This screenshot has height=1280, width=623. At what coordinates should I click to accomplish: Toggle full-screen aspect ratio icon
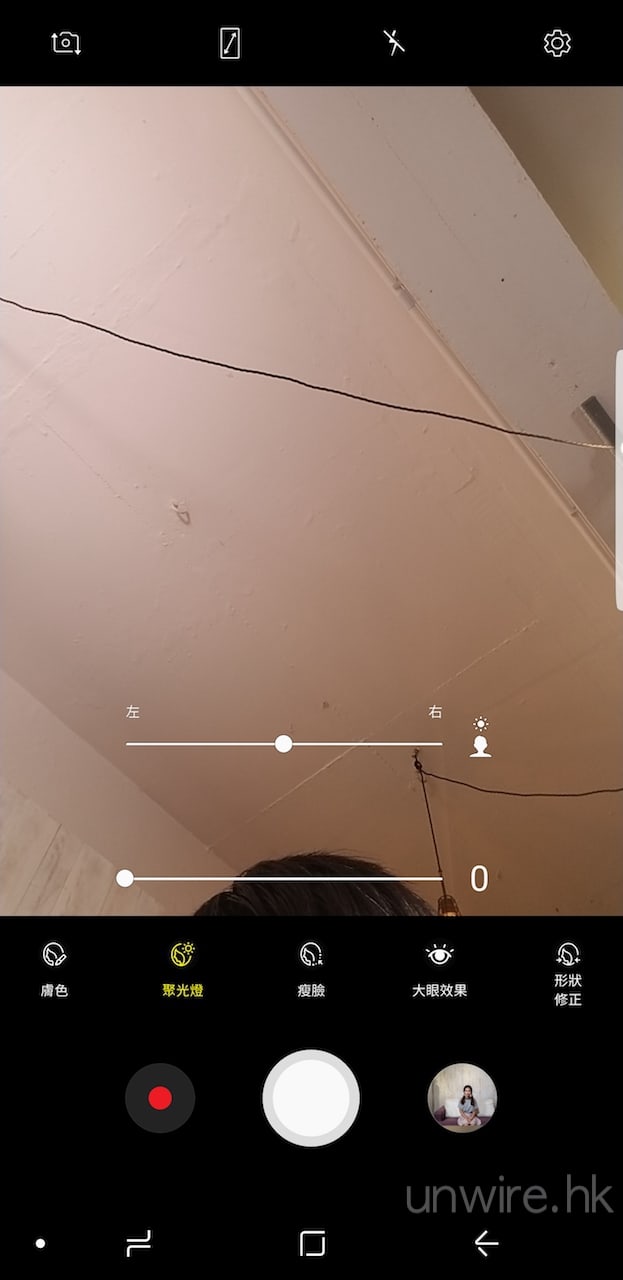pyautogui.click(x=230, y=43)
